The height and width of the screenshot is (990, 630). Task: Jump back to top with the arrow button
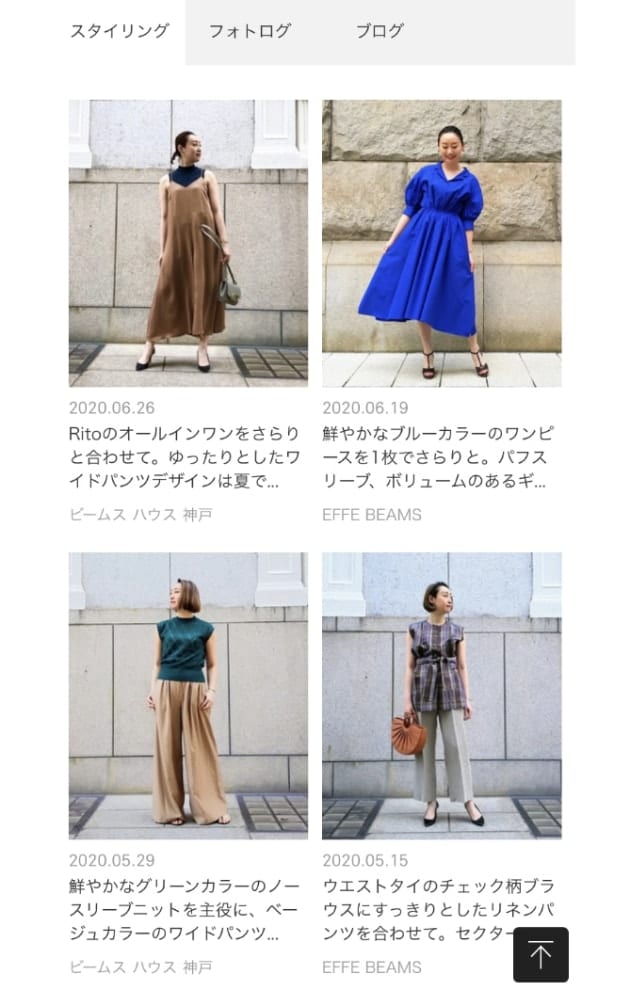(x=540, y=955)
